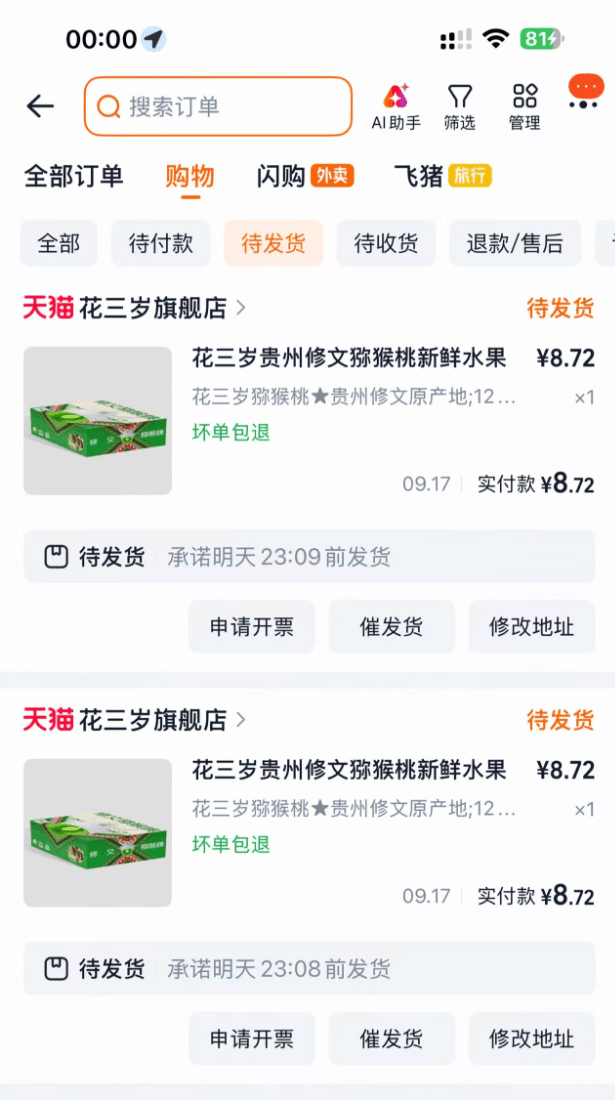
Task: Open kiwi product image of 23:09 order
Action: pos(97,421)
